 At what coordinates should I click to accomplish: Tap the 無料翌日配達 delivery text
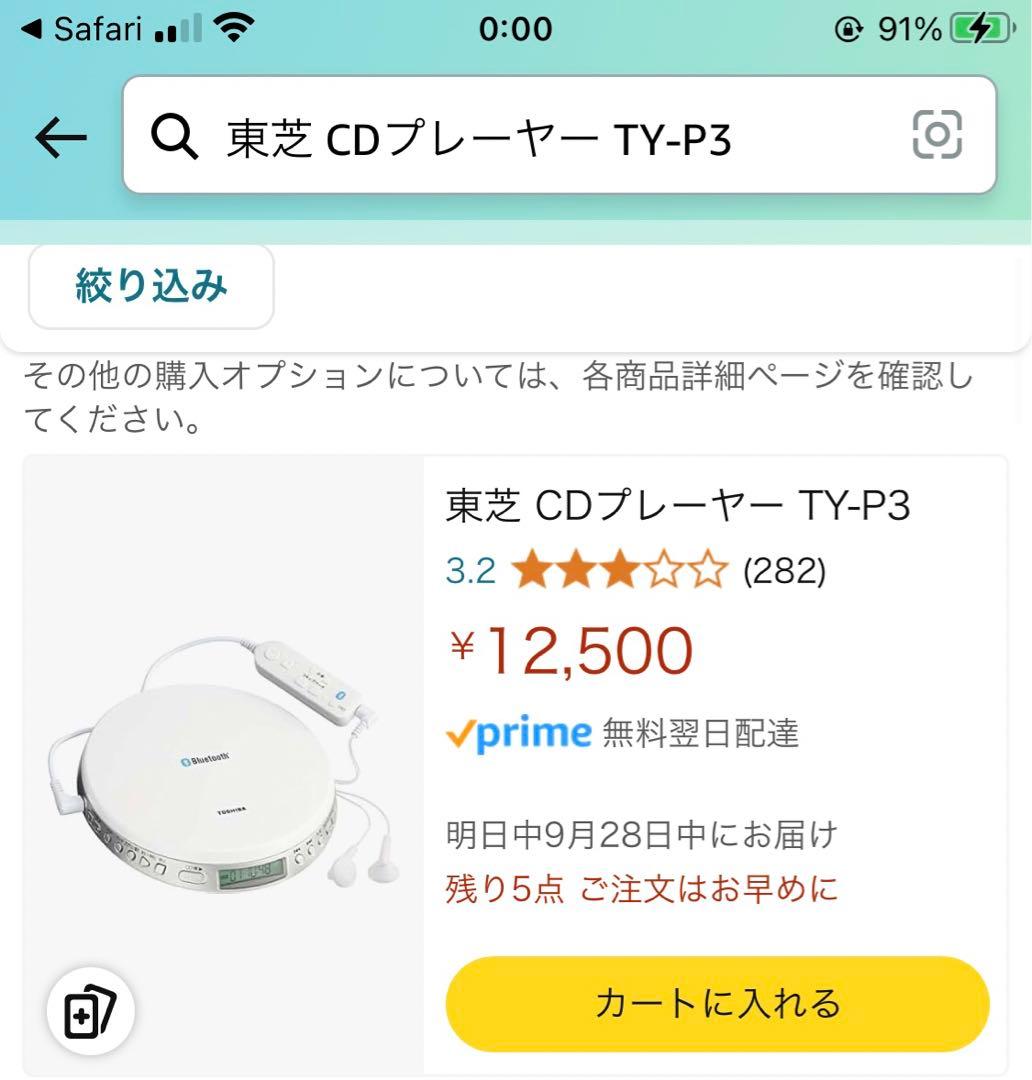(700, 734)
